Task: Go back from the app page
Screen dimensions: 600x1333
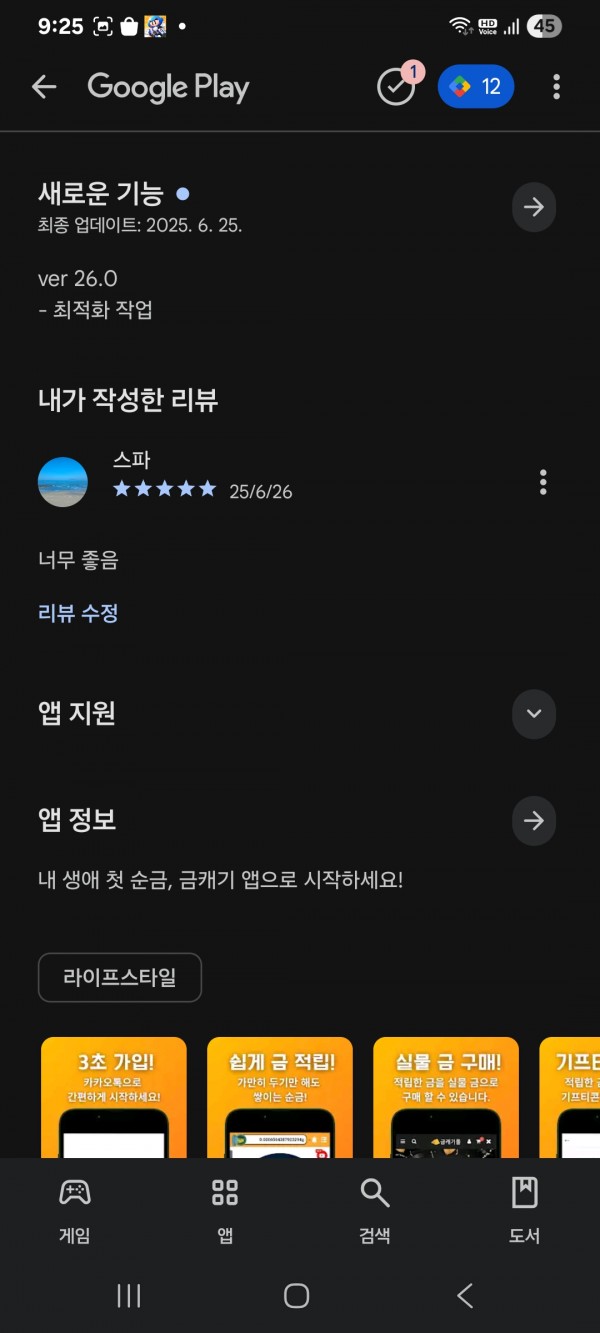Action: tap(44, 87)
